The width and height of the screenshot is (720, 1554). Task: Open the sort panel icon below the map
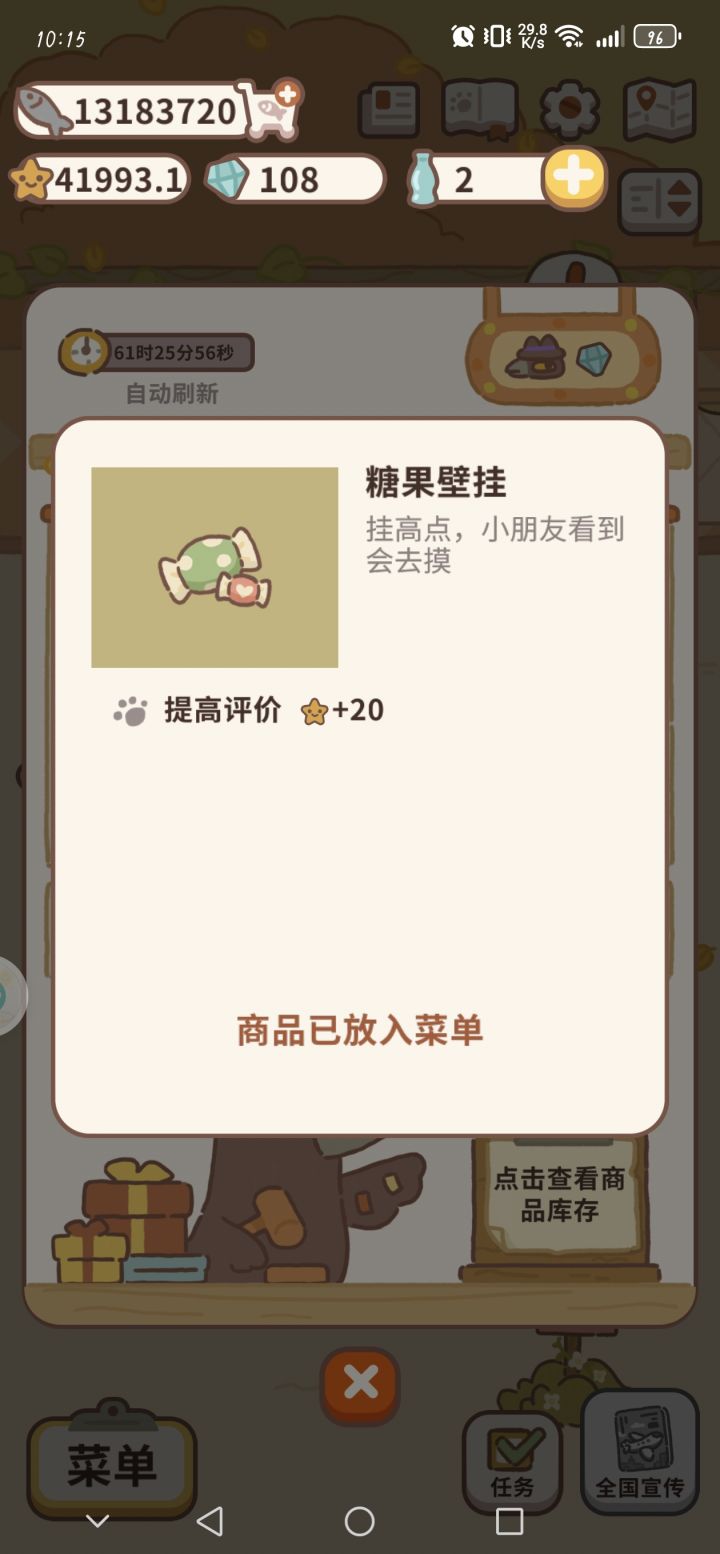[658, 196]
